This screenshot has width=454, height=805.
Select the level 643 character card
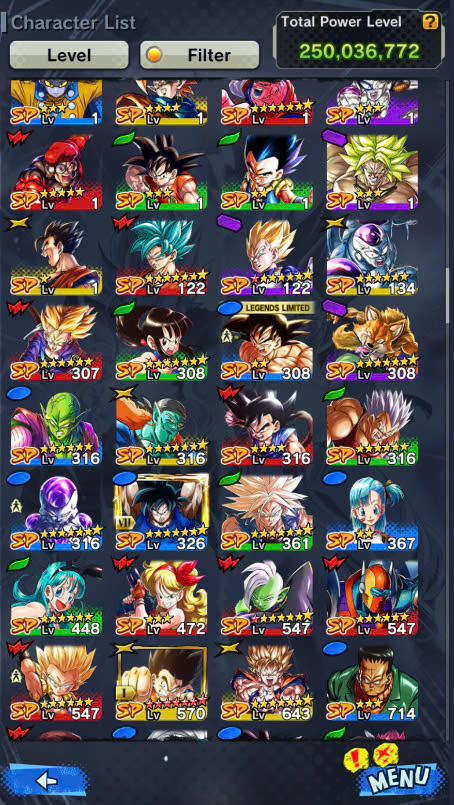(267, 683)
